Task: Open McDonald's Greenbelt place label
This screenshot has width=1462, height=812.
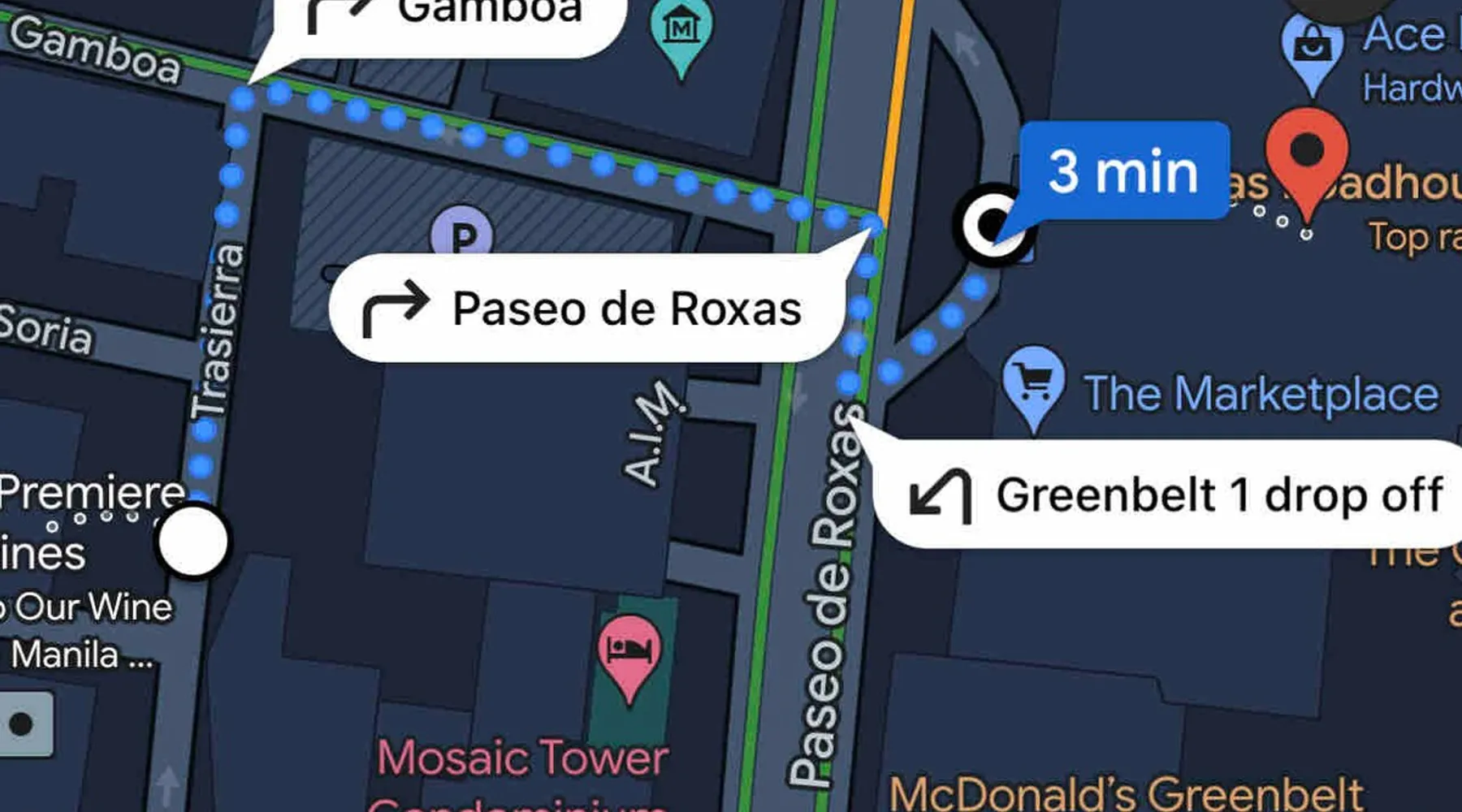Action: point(1125,793)
